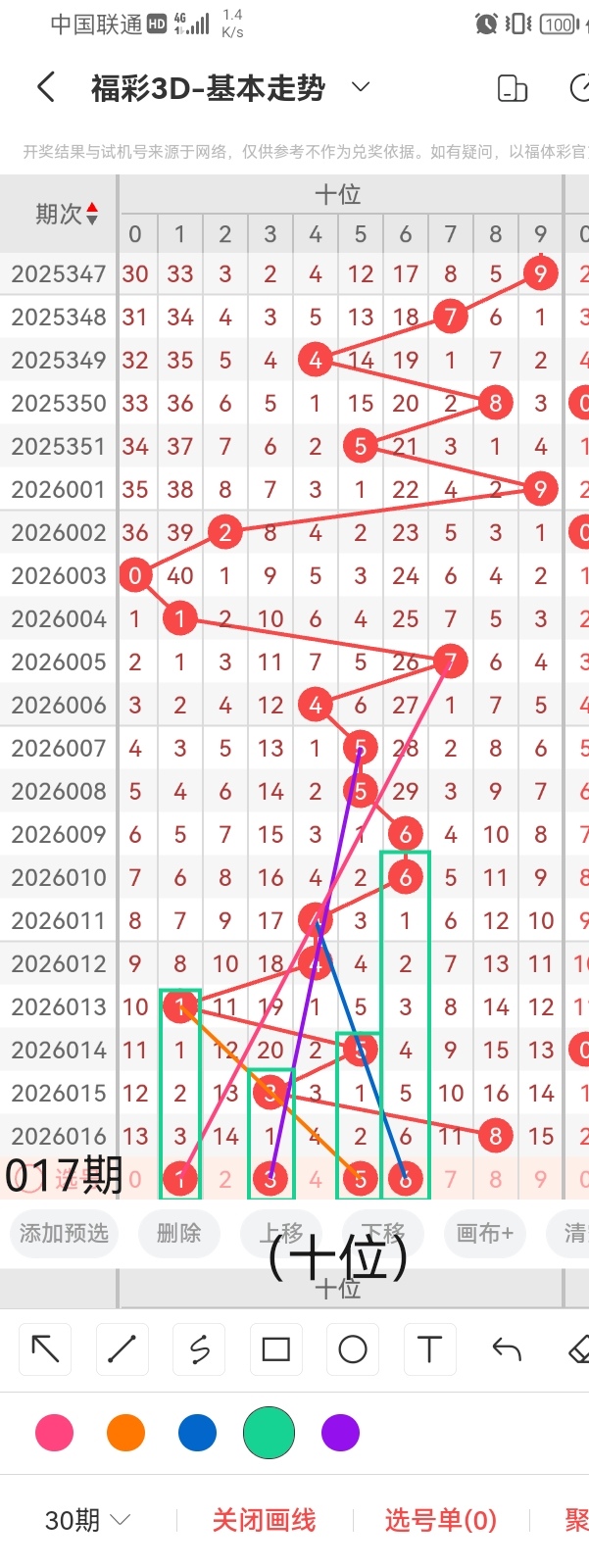Open the 30期 period dropdown
Screen dimensions: 589x1568
point(87,1520)
